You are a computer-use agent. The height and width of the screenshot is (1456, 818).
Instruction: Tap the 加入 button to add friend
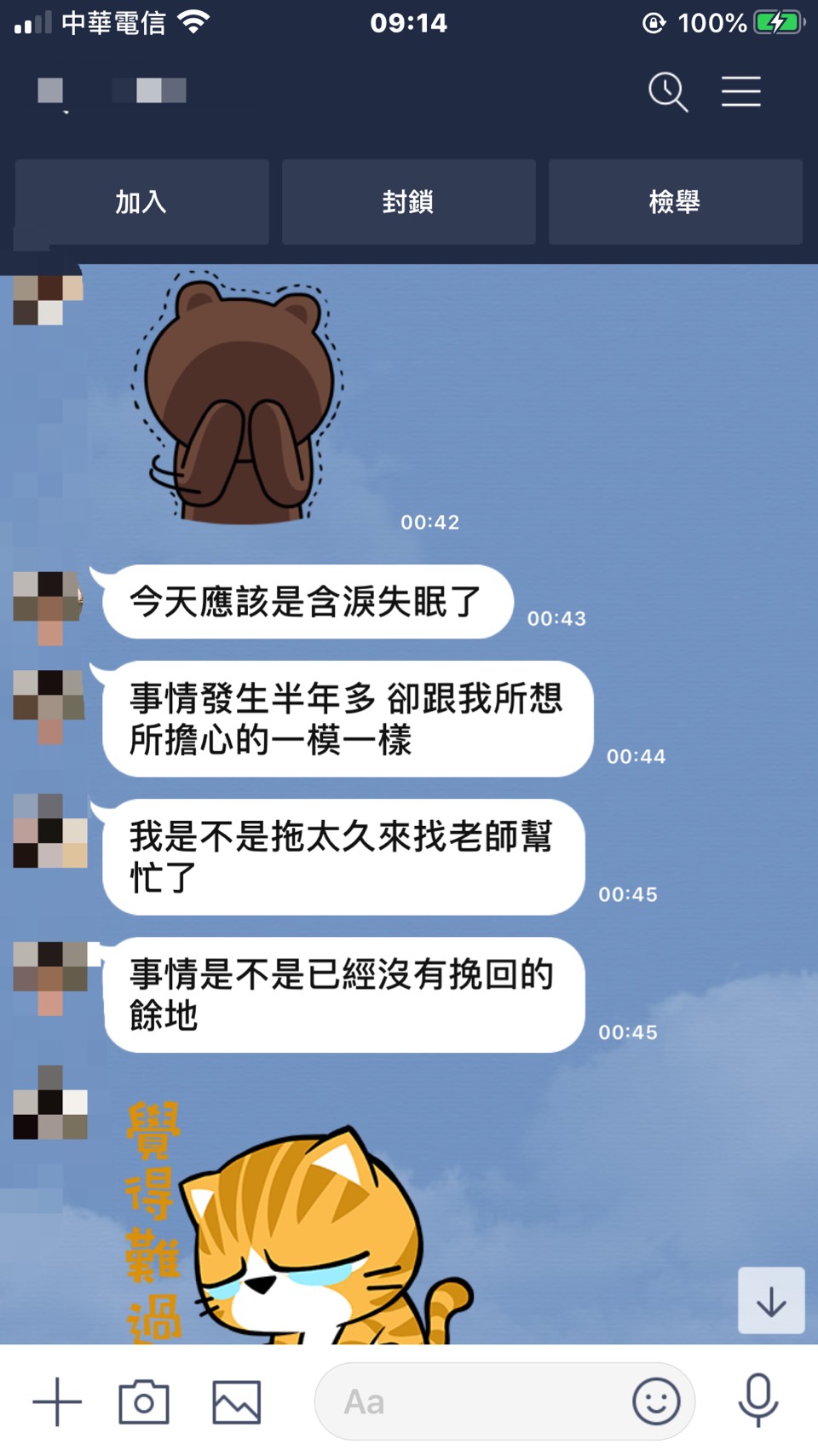point(142,202)
